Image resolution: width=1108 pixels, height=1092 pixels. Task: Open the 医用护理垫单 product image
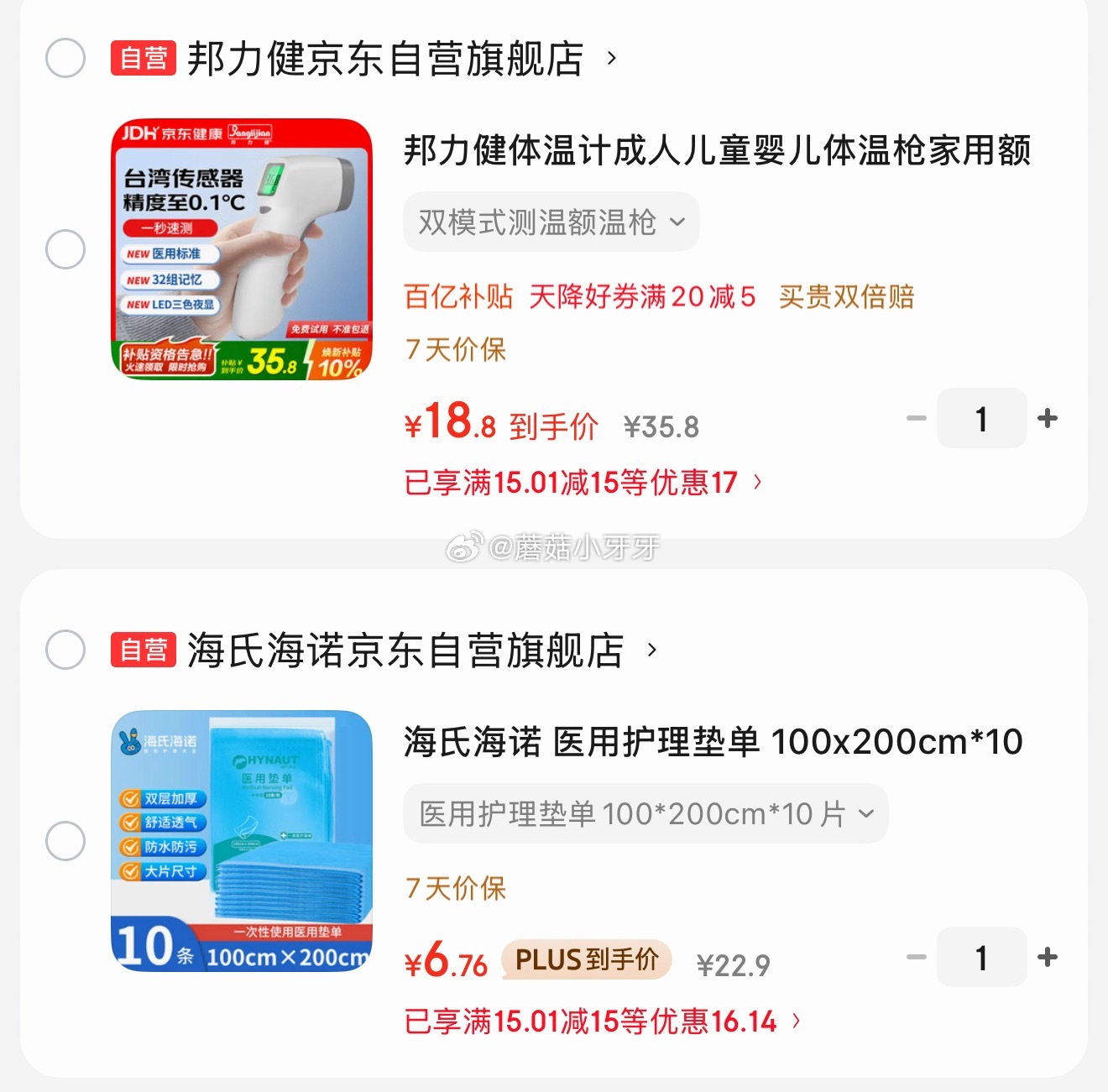[242, 841]
